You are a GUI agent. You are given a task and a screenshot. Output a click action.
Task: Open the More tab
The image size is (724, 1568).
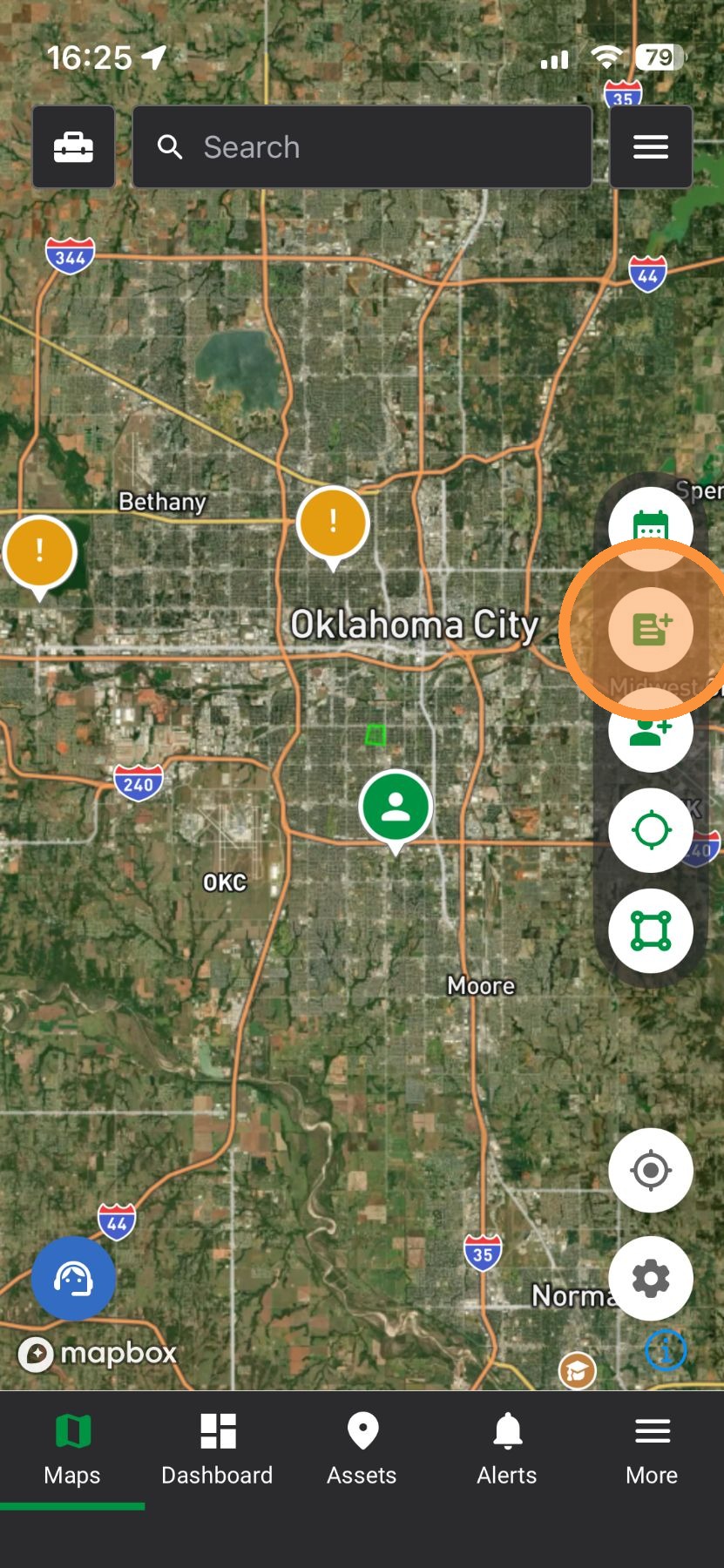click(652, 1450)
